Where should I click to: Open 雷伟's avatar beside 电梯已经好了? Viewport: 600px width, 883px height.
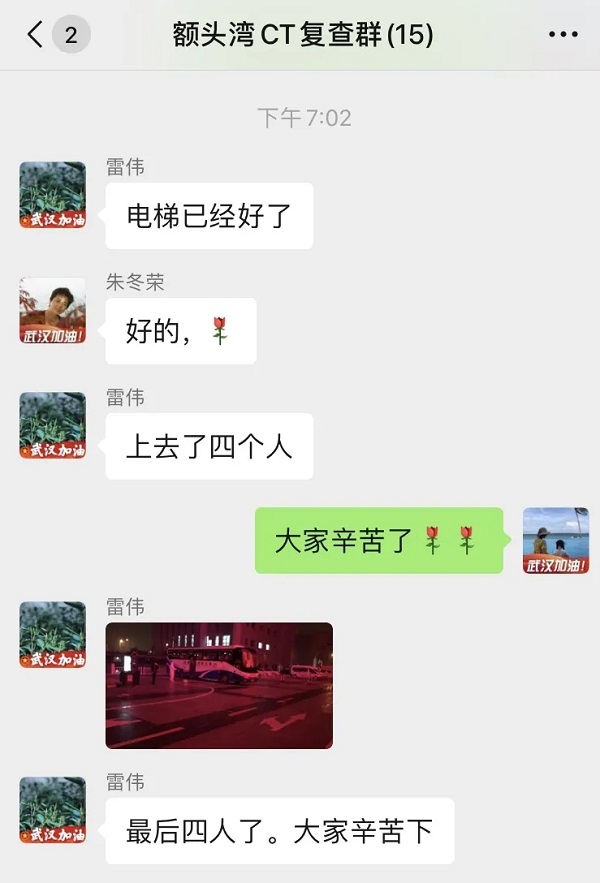click(53, 194)
